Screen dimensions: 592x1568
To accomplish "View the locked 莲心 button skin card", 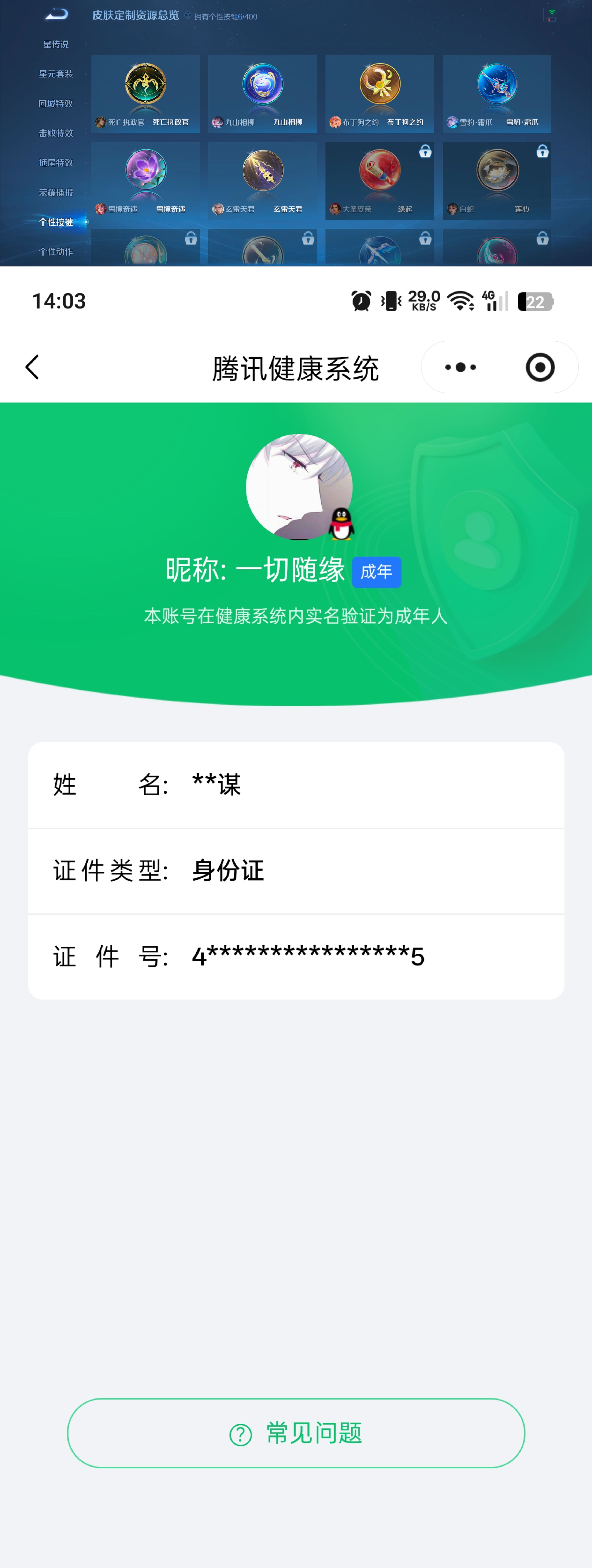I will click(496, 181).
